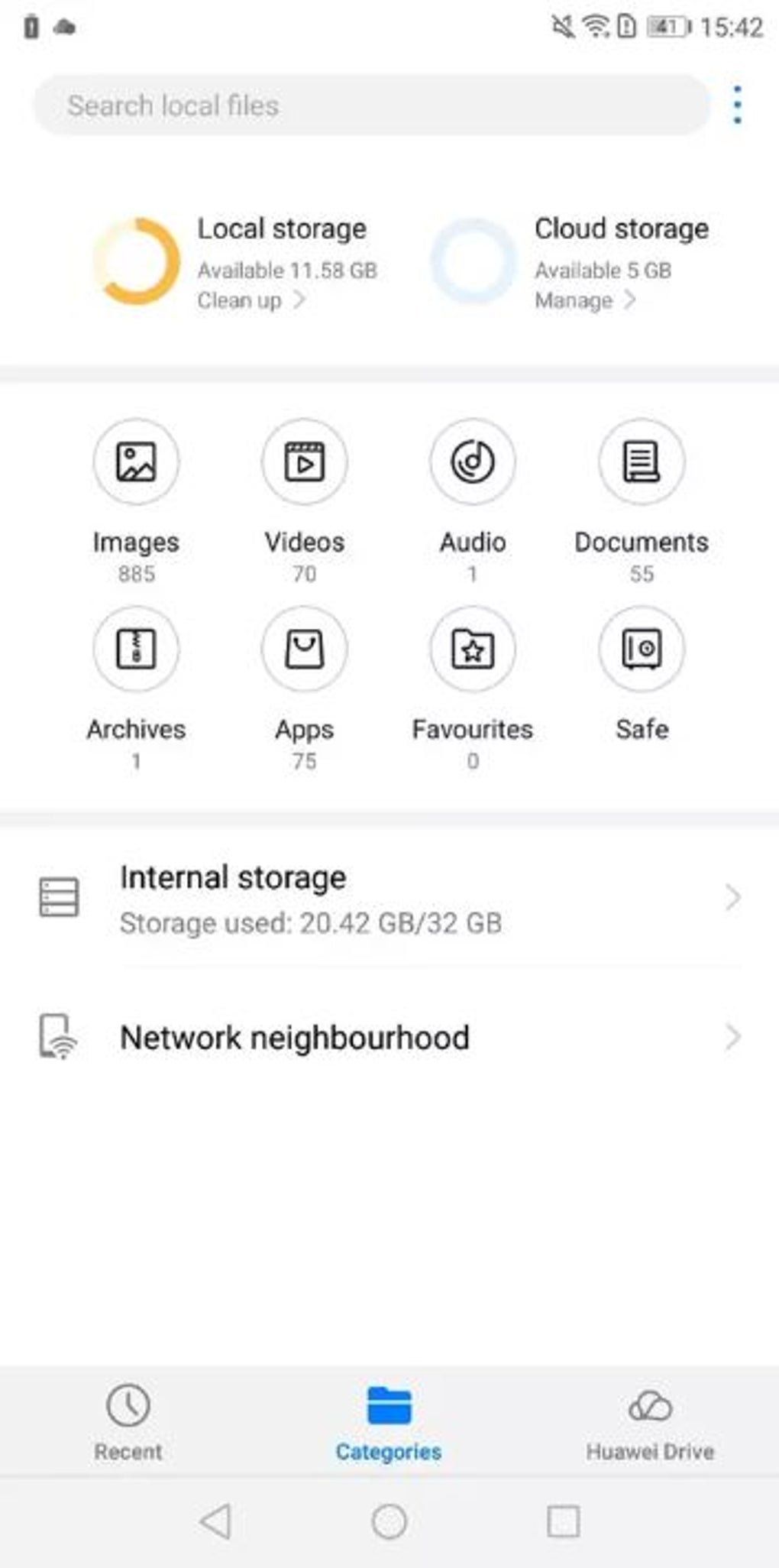Screen dimensions: 779x1568
Task: Browse the Videos category
Action: pyautogui.click(x=304, y=462)
